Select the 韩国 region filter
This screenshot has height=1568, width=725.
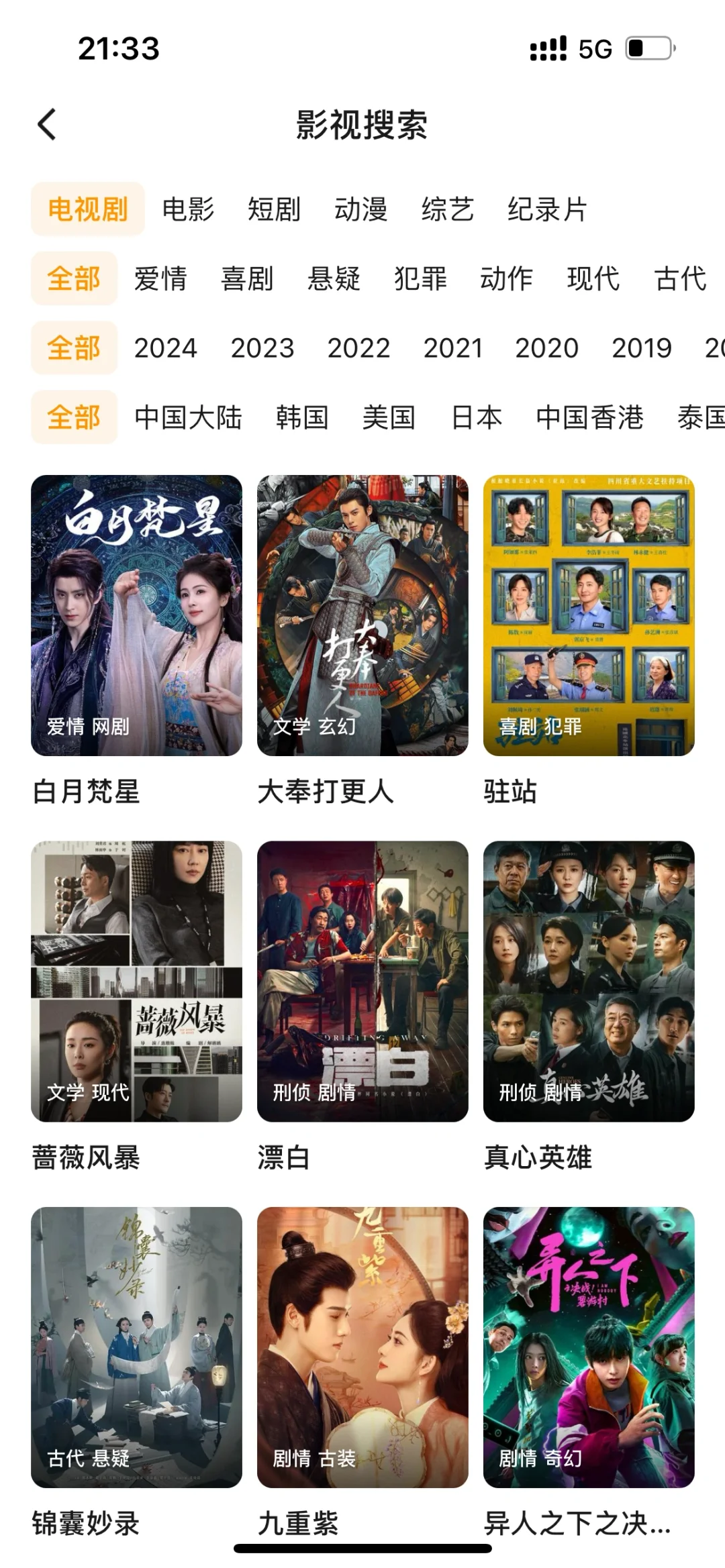coord(302,417)
